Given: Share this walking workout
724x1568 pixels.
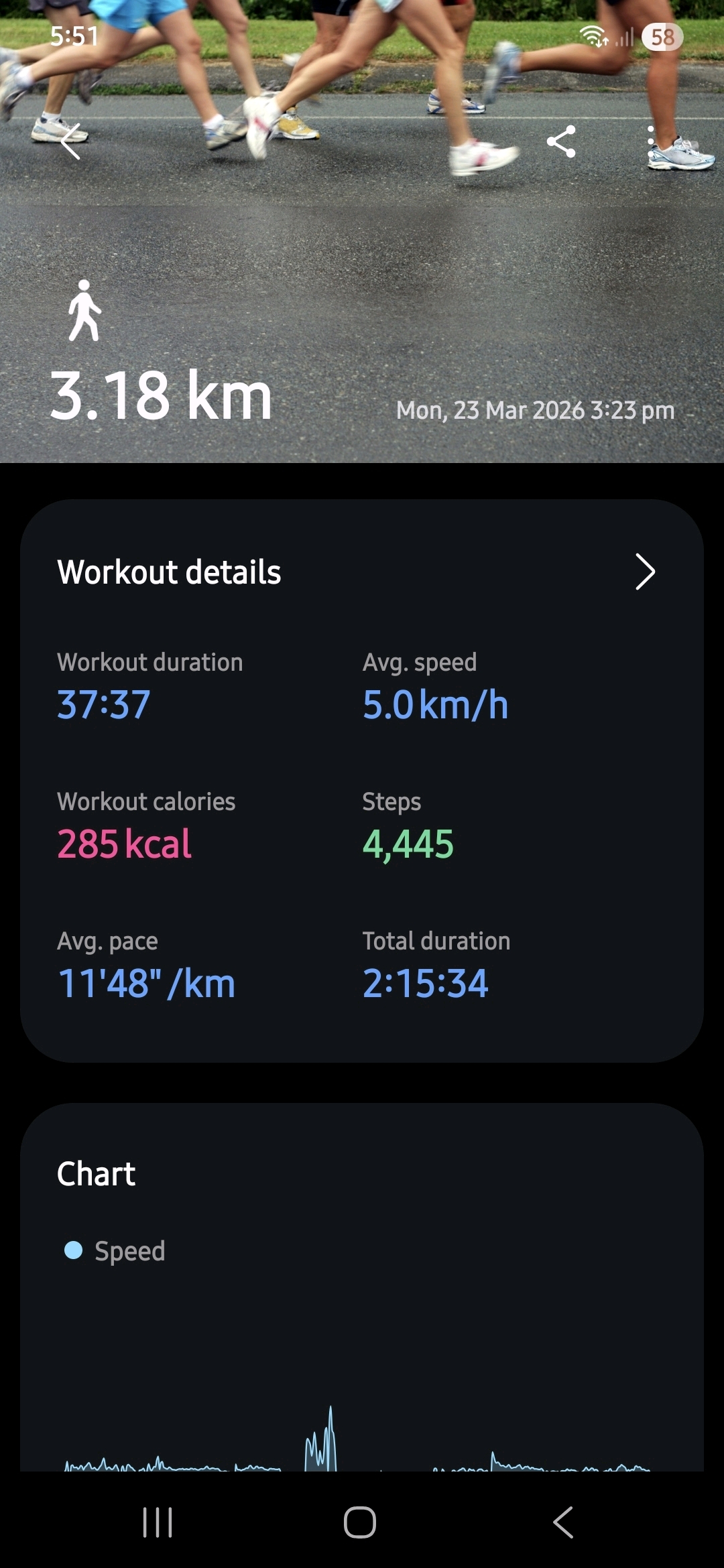Looking at the screenshot, I should (562, 141).
